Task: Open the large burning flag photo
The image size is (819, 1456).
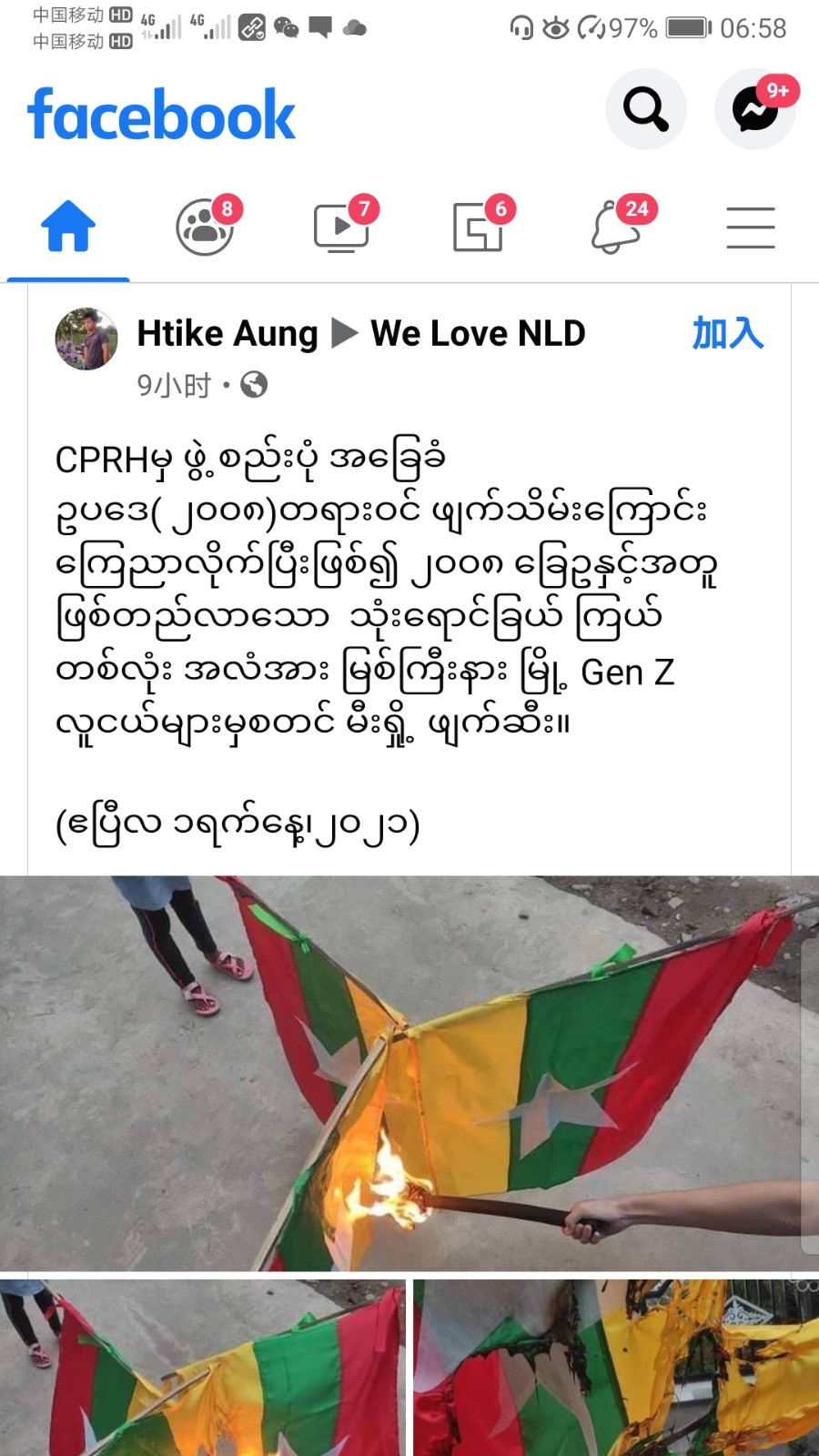Action: pyautogui.click(x=409, y=1072)
